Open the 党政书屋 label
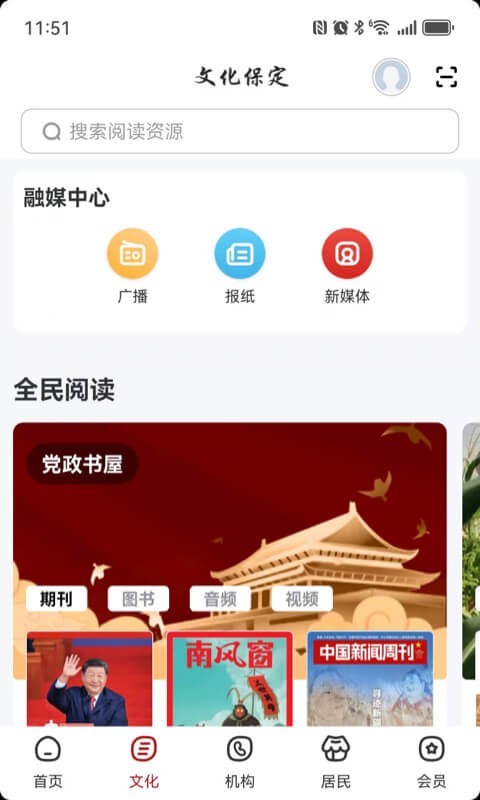 pyautogui.click(x=82, y=464)
